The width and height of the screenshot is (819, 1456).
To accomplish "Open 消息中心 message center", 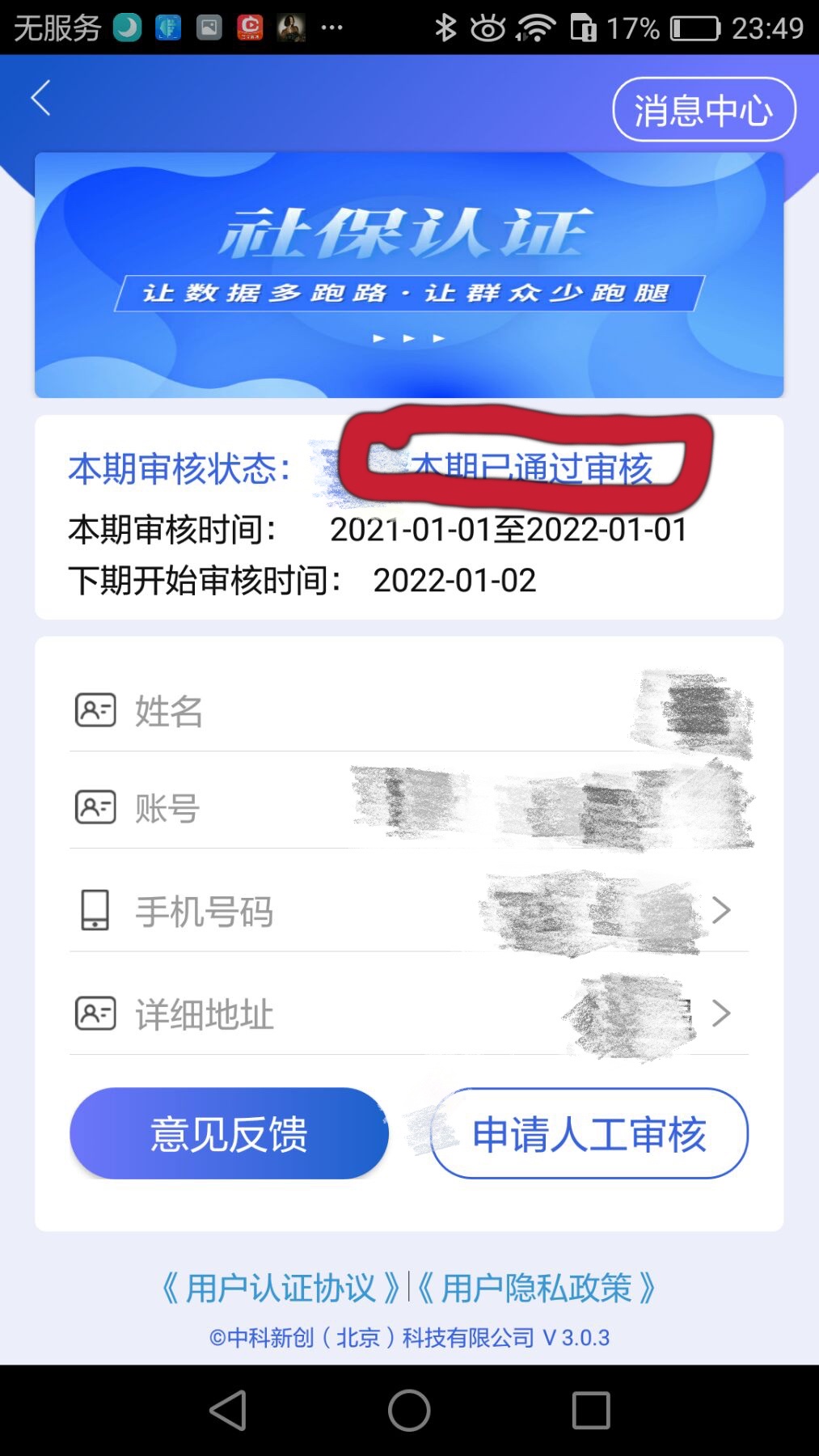I will pyautogui.click(x=703, y=110).
